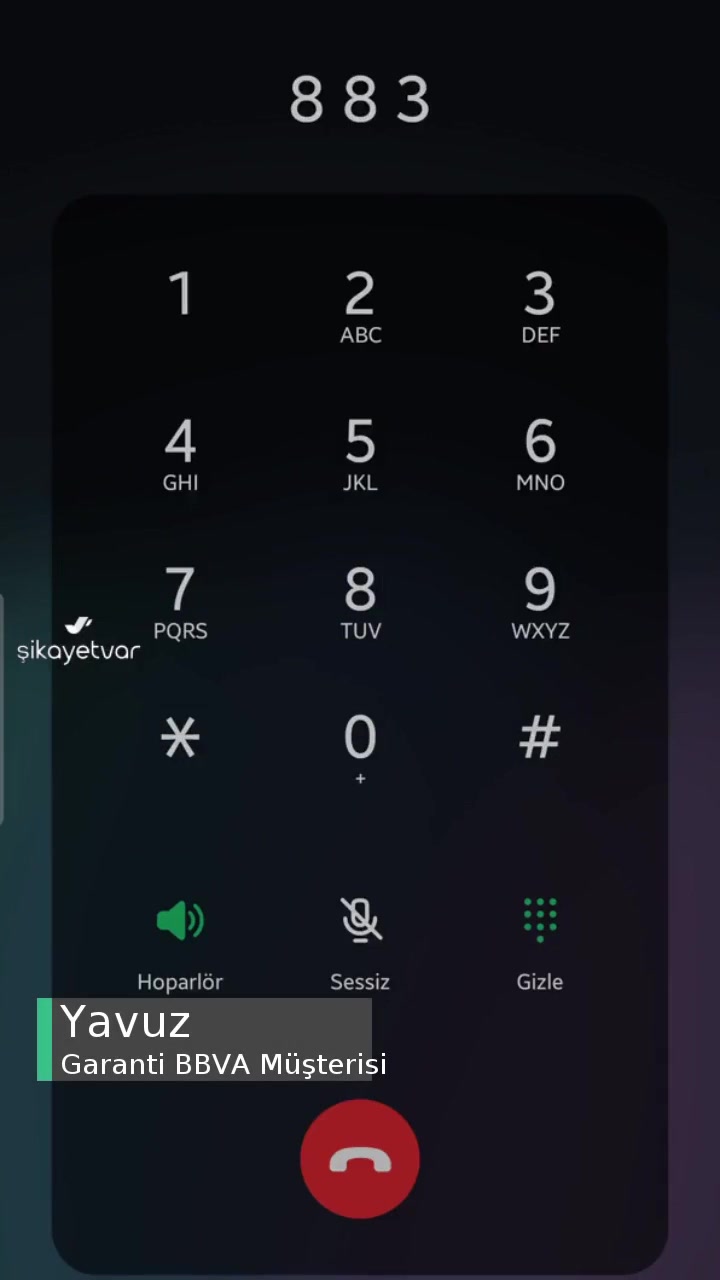The height and width of the screenshot is (1280, 720).
Task: Enter digit 5 JKL
Action: (x=360, y=453)
